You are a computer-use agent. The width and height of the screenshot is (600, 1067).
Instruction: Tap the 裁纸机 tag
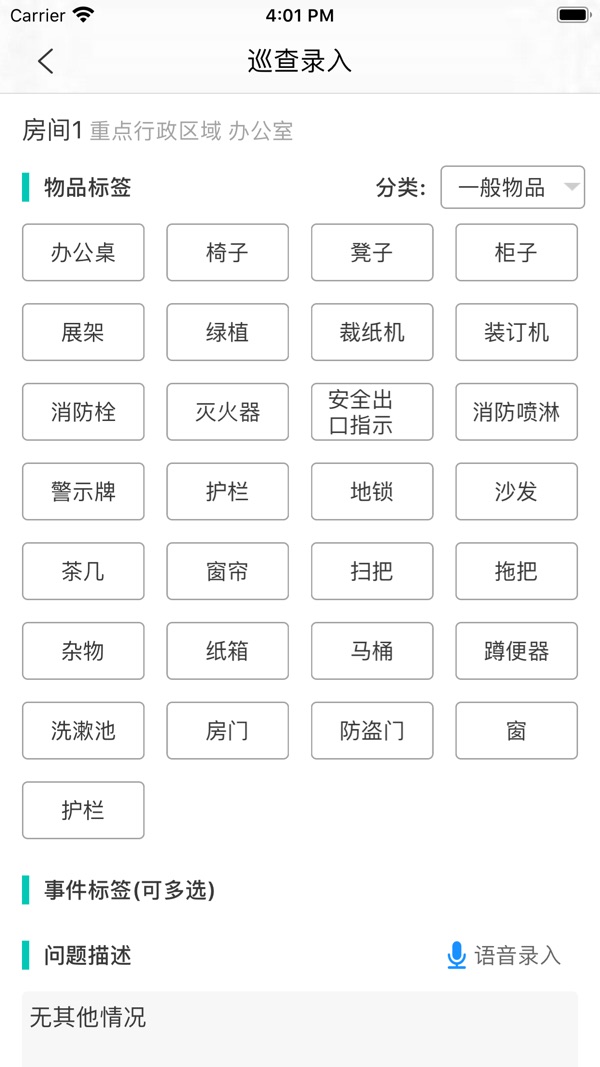click(372, 332)
